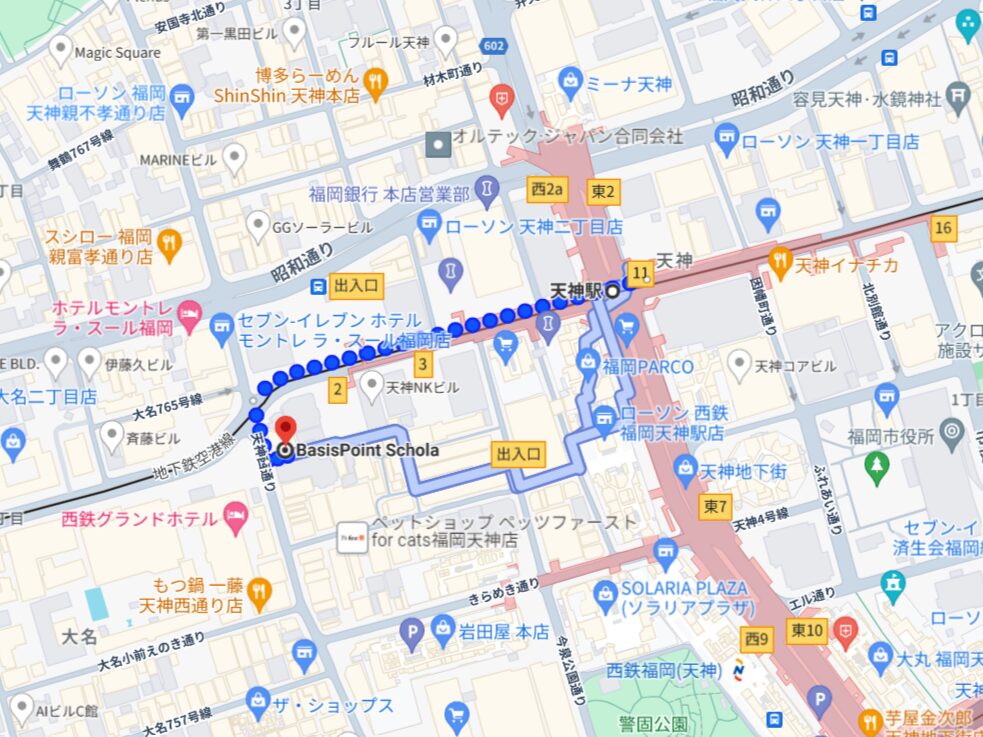Viewport: 983px width, 737px height.
Task: Open the 福岡市役所 city hall marker
Action: [951, 435]
